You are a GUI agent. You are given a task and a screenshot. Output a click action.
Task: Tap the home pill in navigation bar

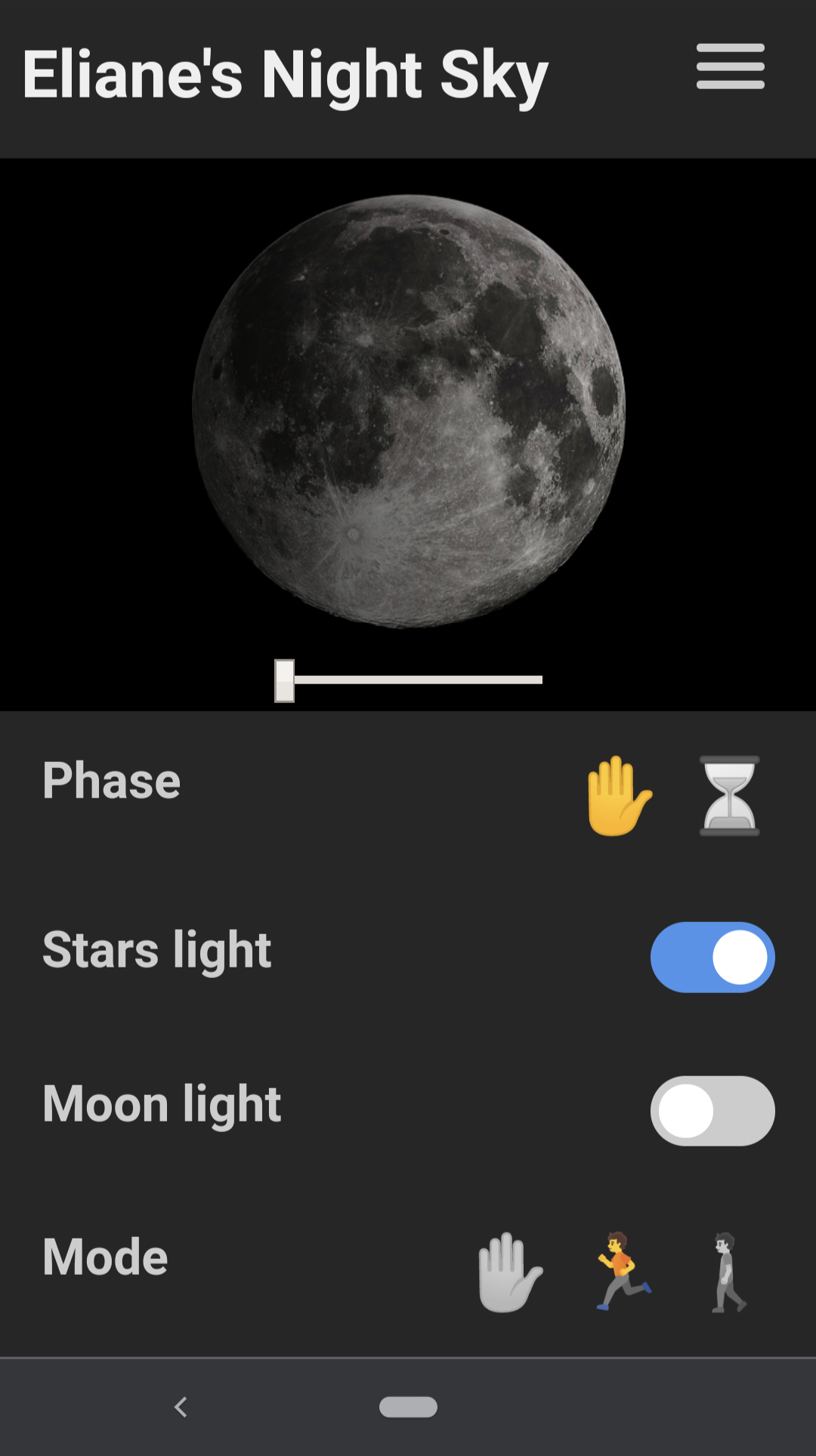408,1407
